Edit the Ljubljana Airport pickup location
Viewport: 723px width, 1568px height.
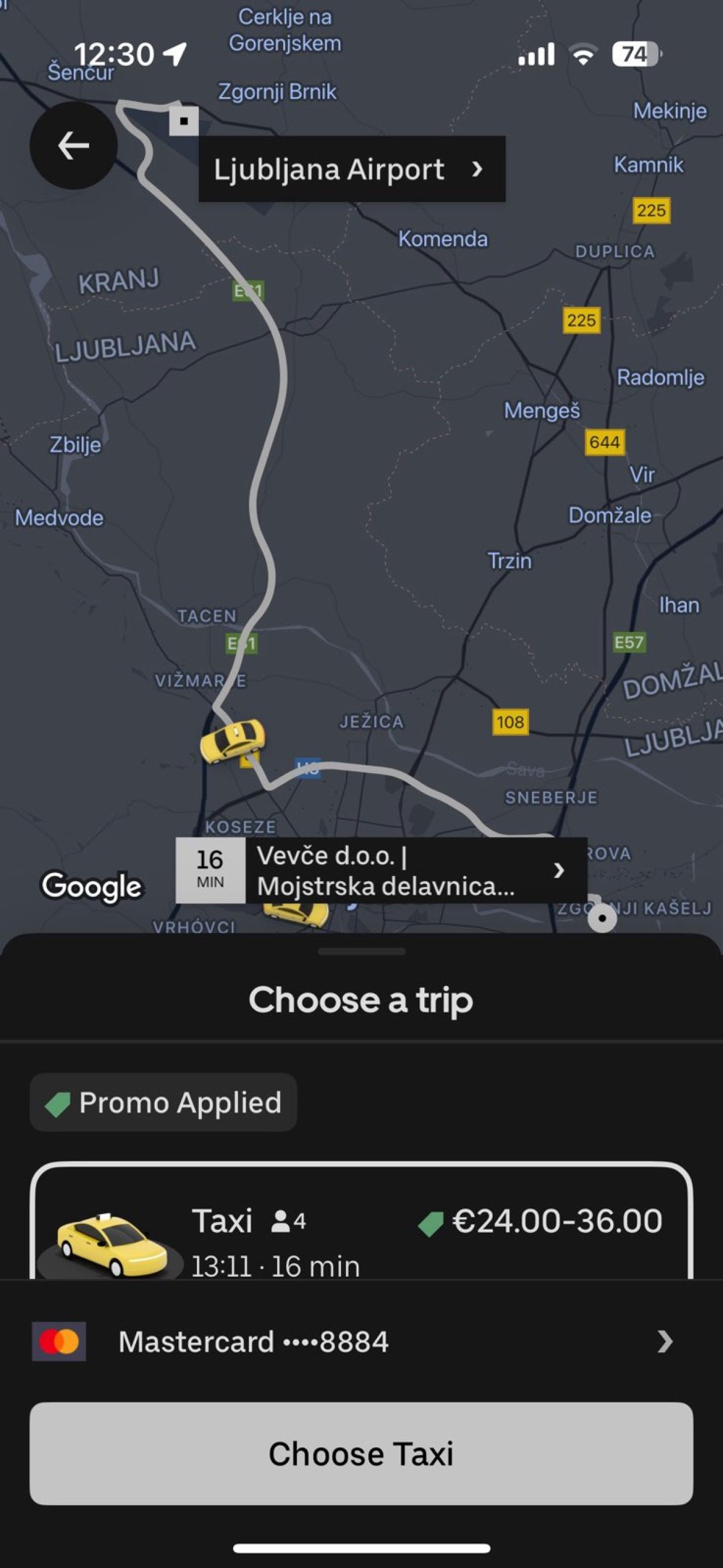[x=351, y=169]
